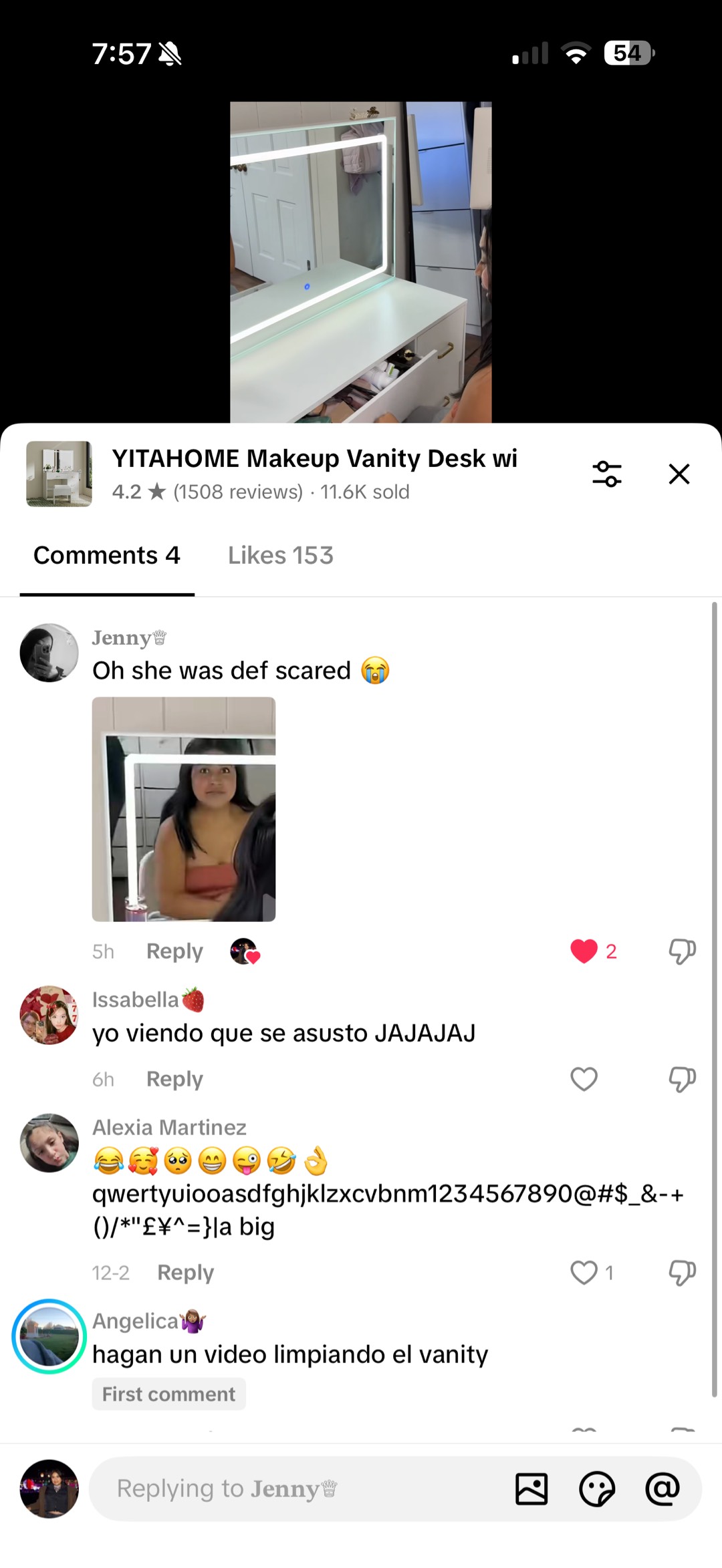Open Jenny's profile avatar
Viewport: 722px width, 1568px height.
[49, 653]
